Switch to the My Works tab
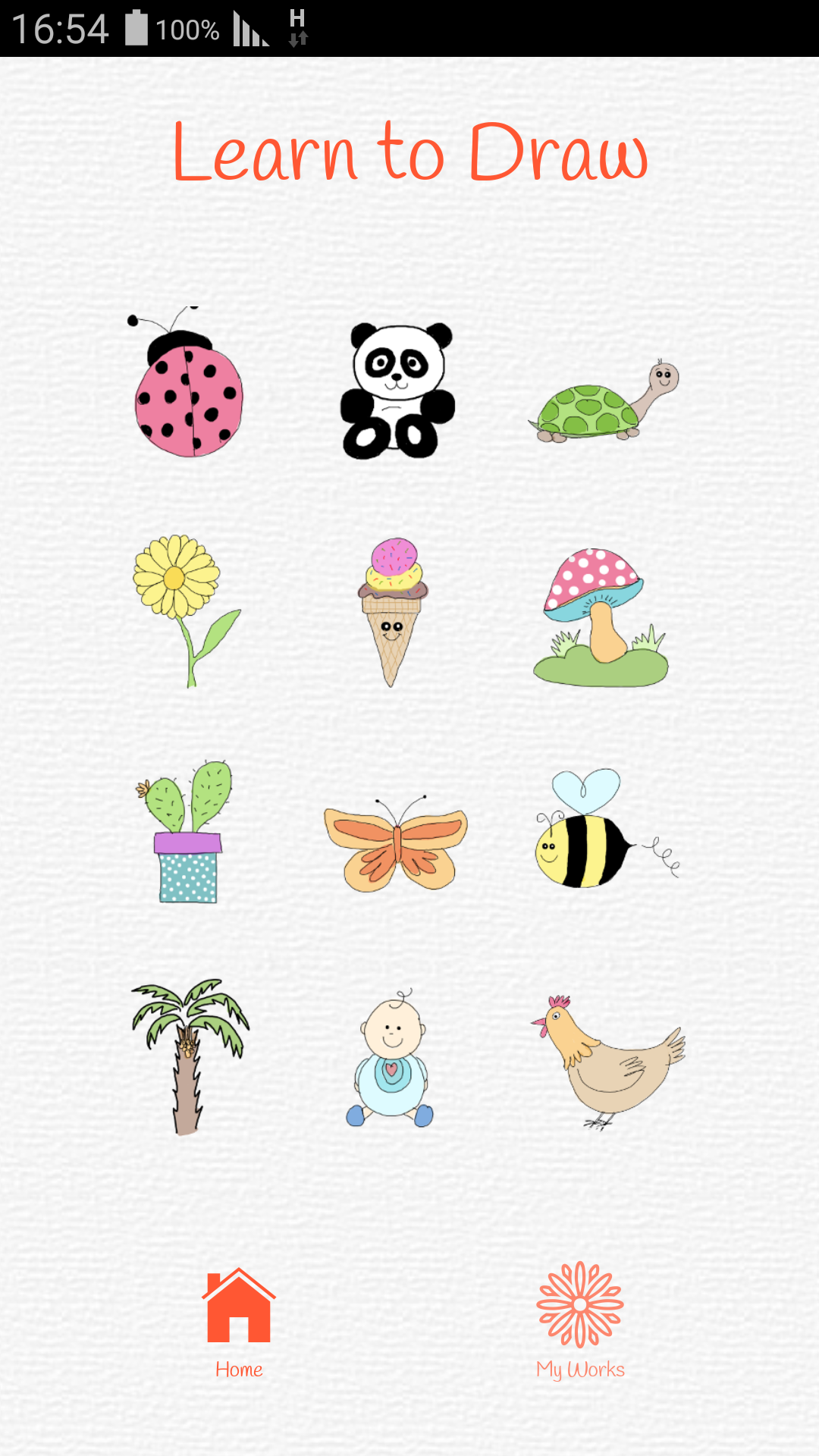 click(x=580, y=1321)
